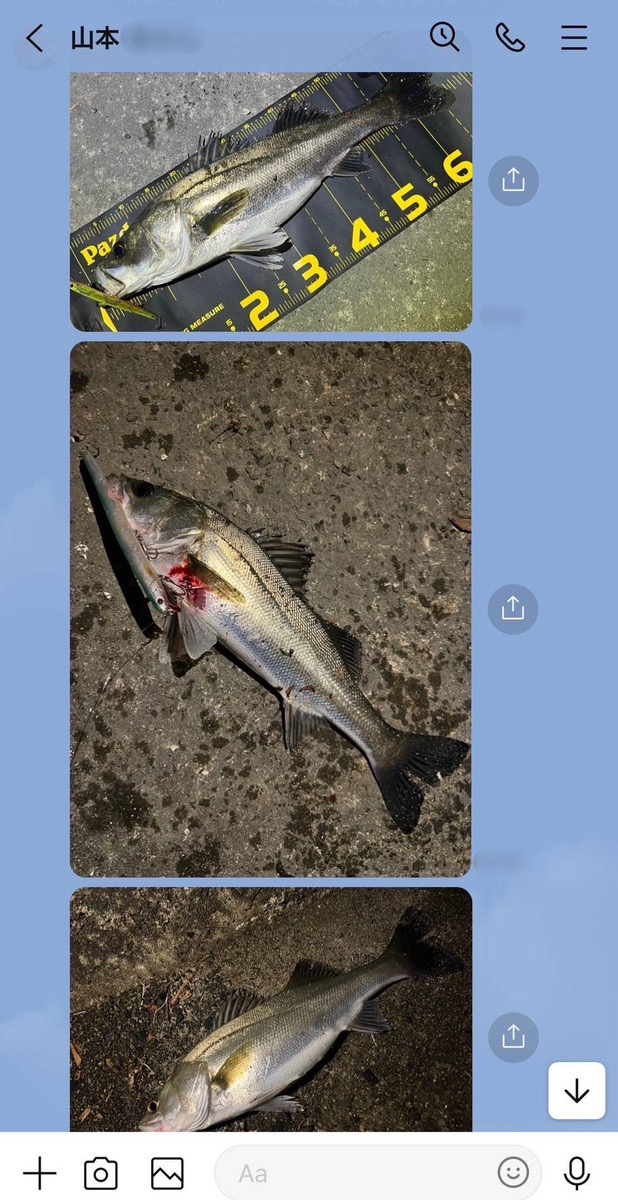
Task: Open the plus attachment menu
Action: click(x=39, y=1173)
